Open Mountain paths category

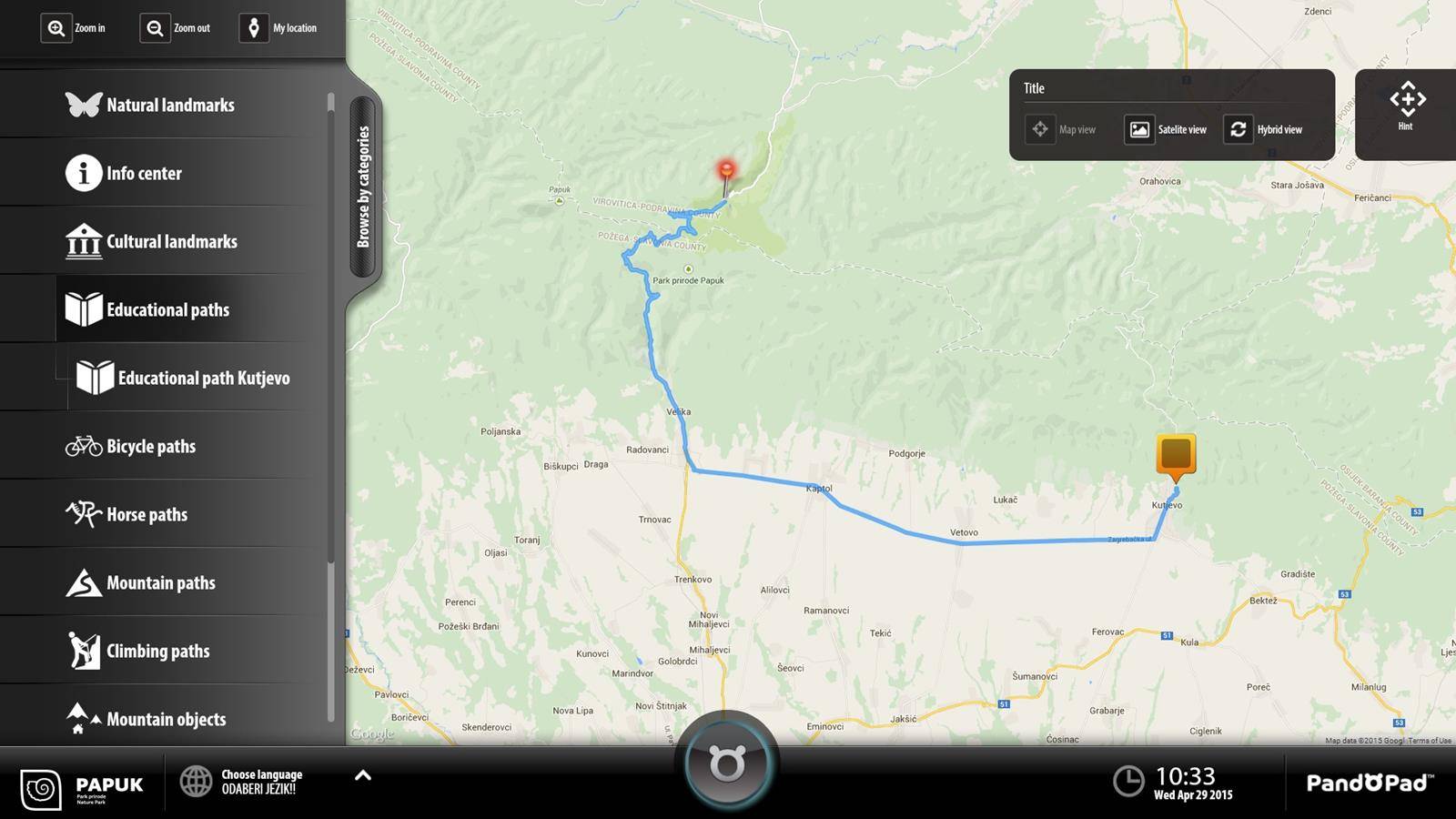(x=160, y=582)
